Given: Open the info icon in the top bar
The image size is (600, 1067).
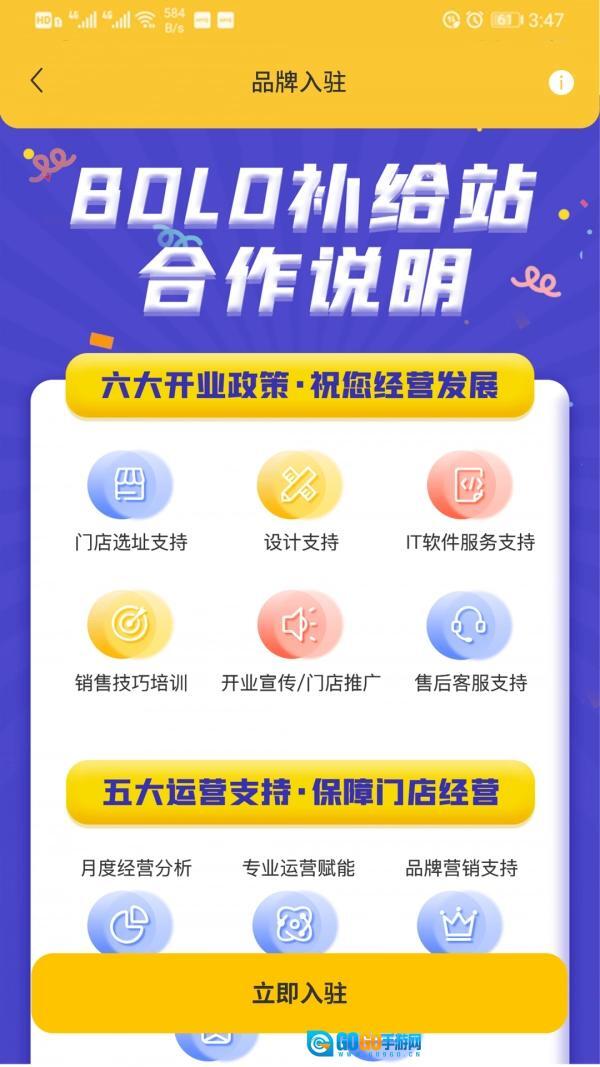Looking at the screenshot, I should pos(561,82).
